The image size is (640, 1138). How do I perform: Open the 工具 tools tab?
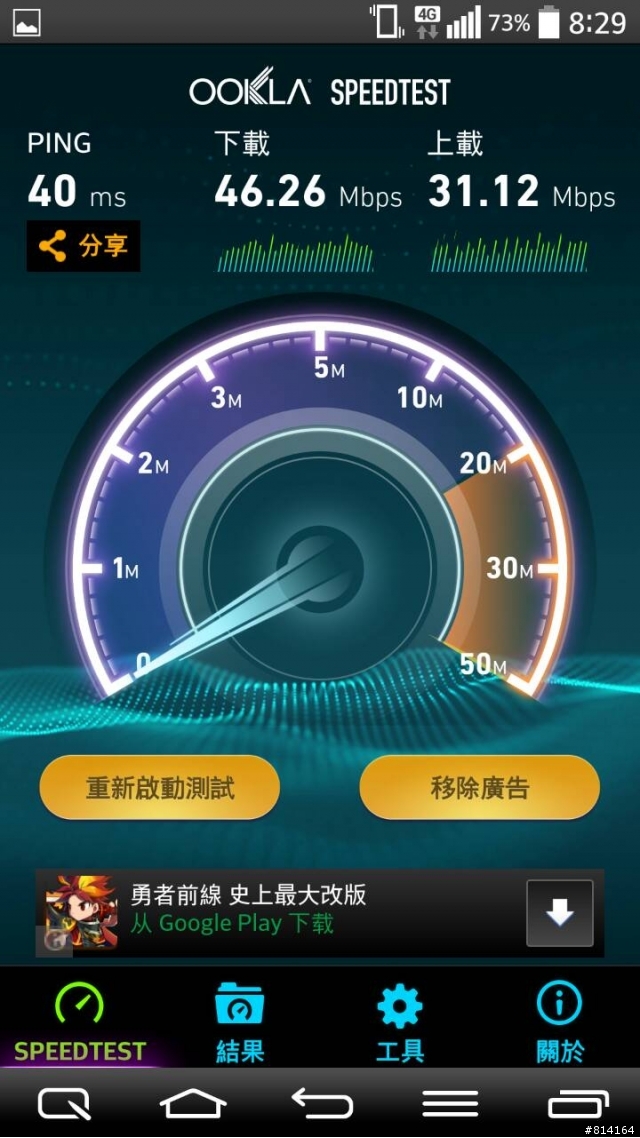tap(400, 1023)
